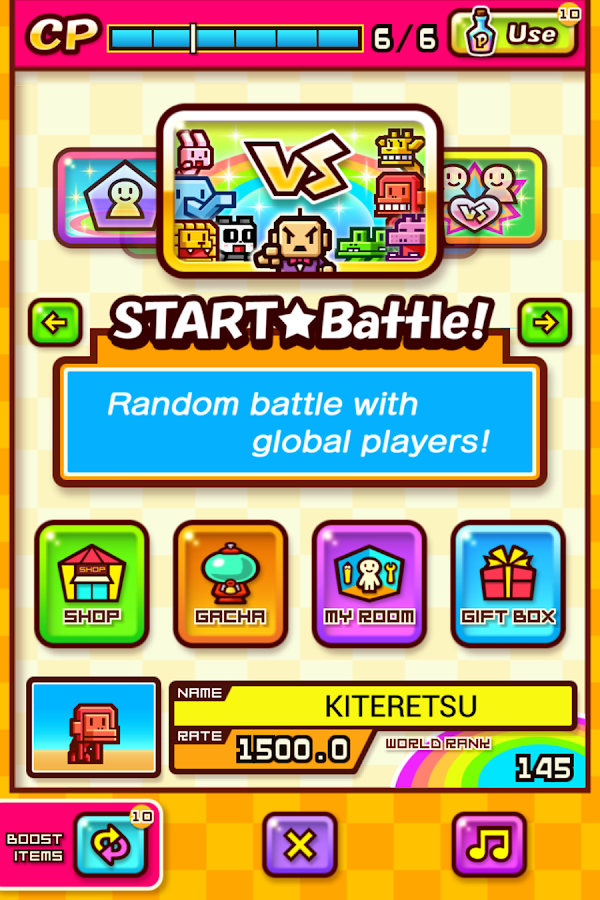600x900 pixels.
Task: Open the Gift Box
Action: (508, 583)
